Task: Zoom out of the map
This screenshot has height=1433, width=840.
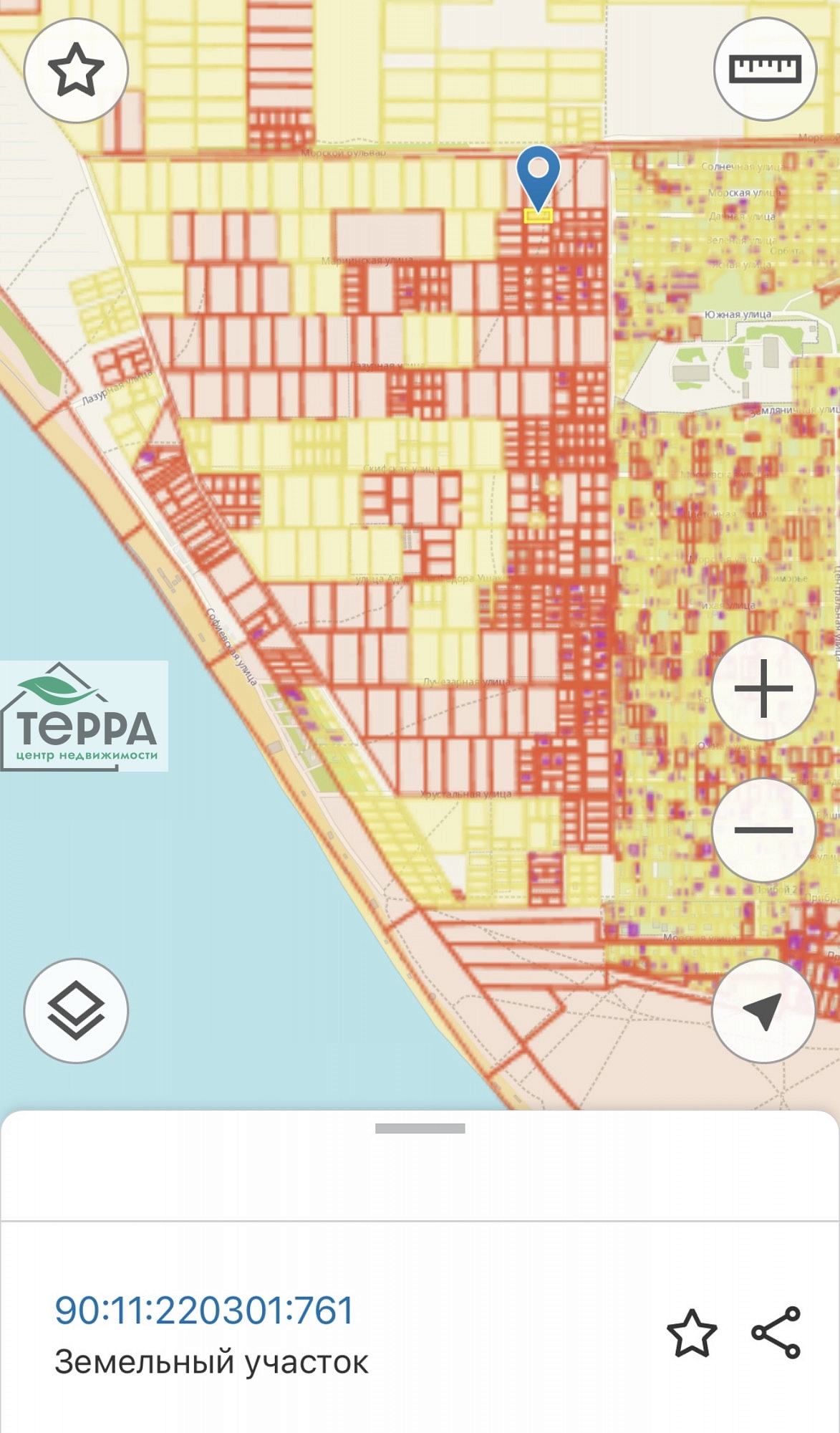Action: 763,830
